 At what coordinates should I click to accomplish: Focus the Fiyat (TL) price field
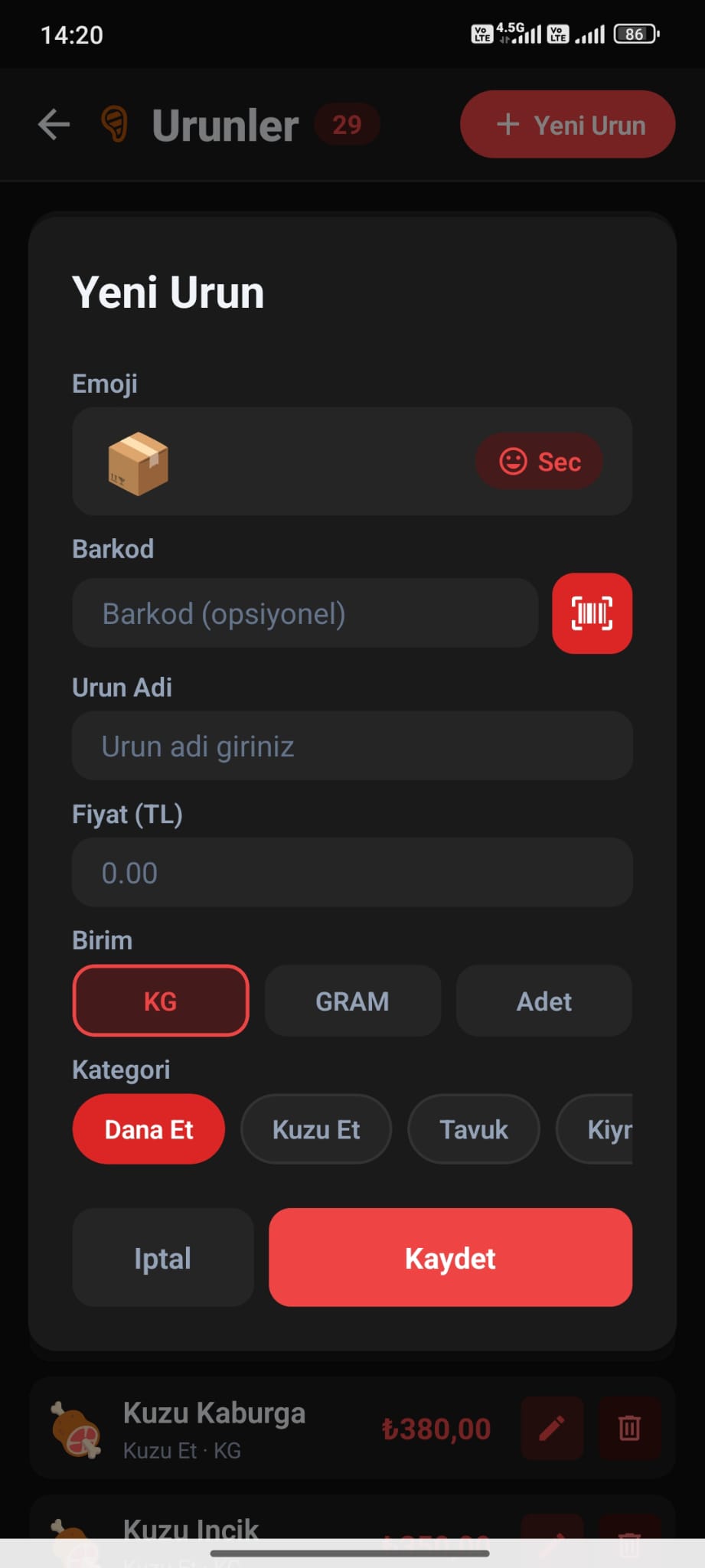click(352, 873)
